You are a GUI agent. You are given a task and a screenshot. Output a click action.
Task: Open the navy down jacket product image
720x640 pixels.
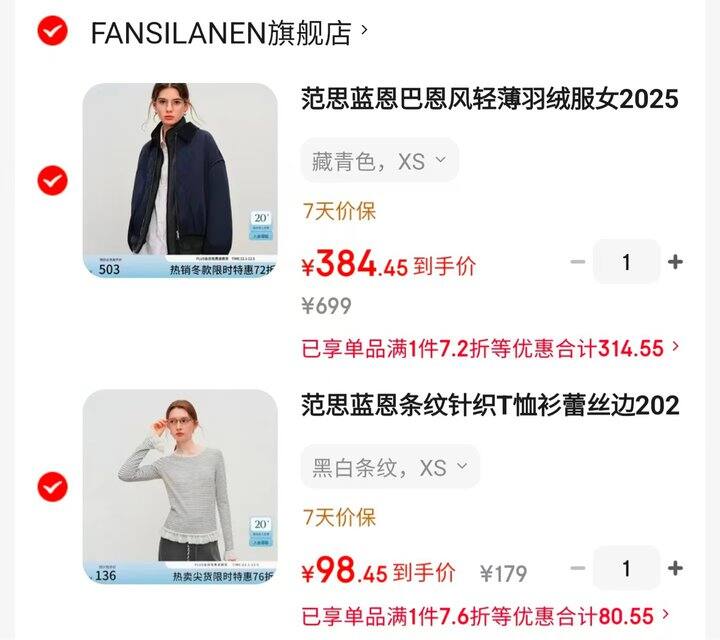[x=180, y=180]
